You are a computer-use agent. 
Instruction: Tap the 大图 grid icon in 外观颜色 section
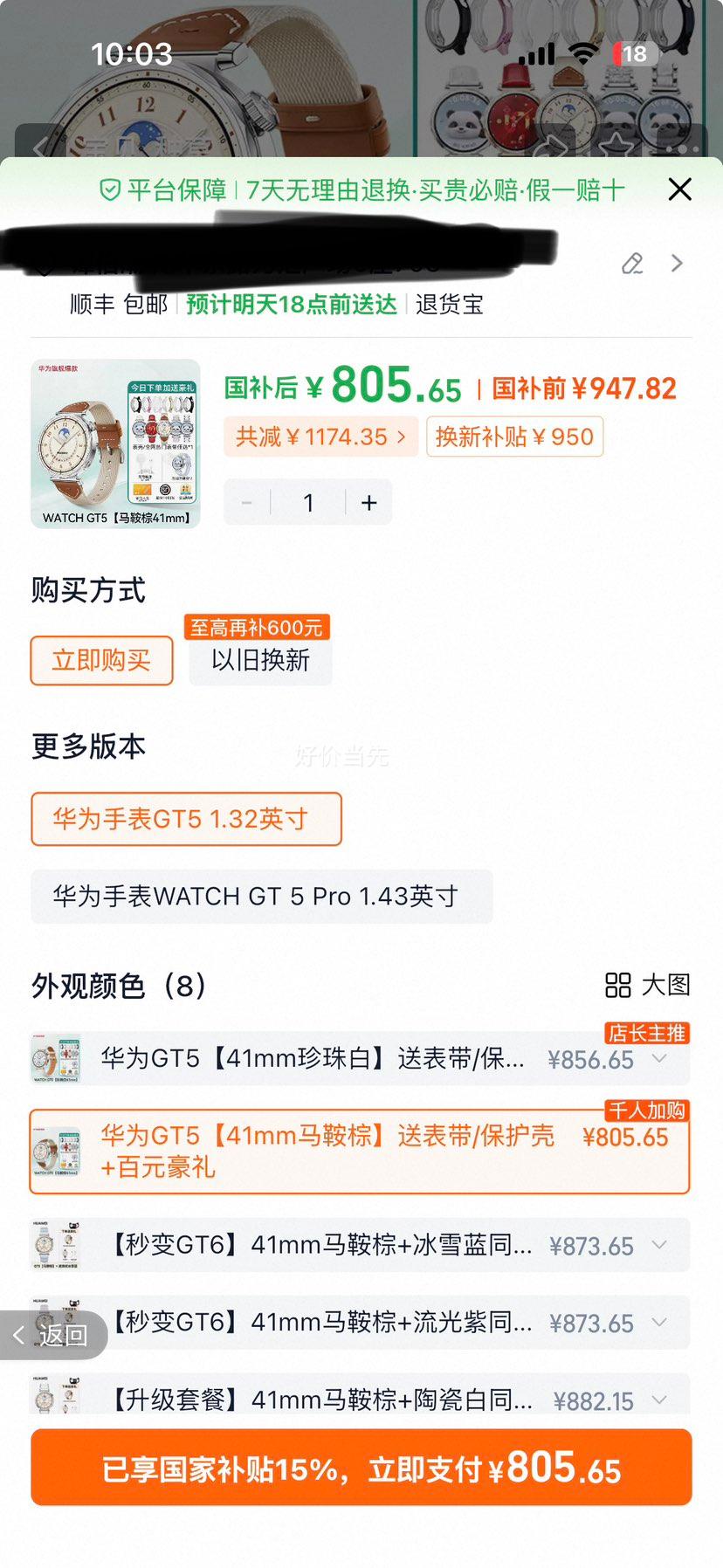(618, 985)
